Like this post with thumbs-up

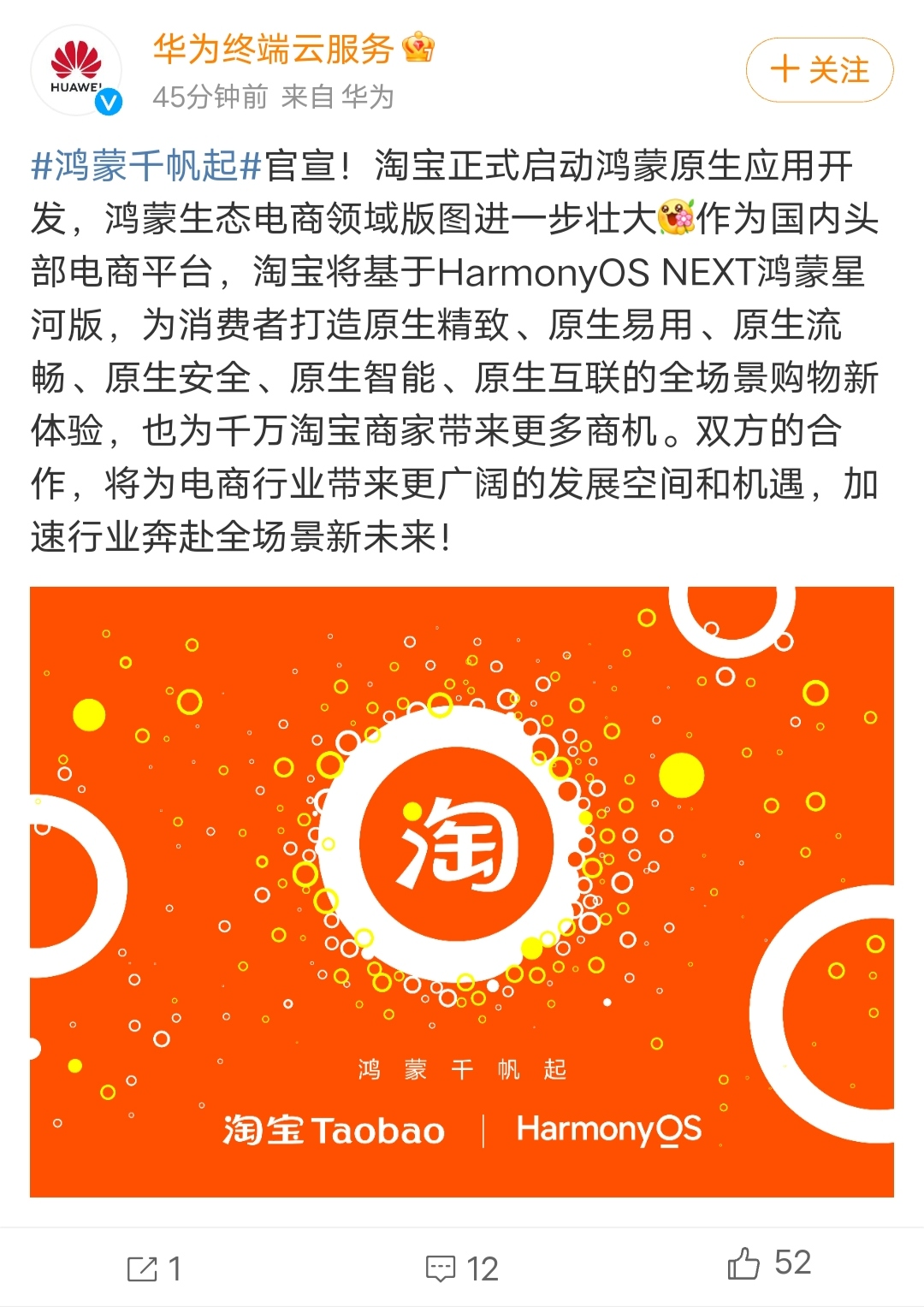(x=768, y=1263)
